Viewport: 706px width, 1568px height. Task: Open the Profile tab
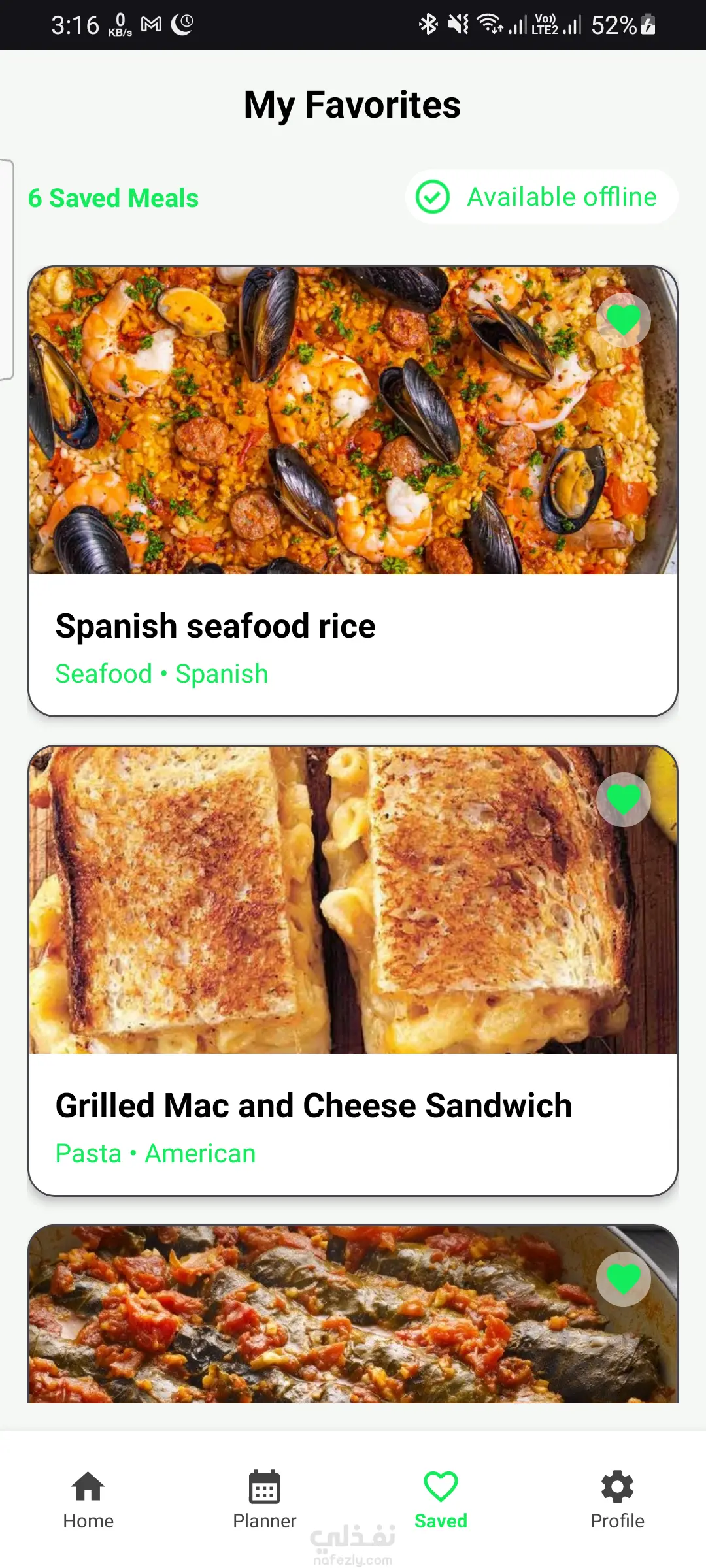point(617,1500)
